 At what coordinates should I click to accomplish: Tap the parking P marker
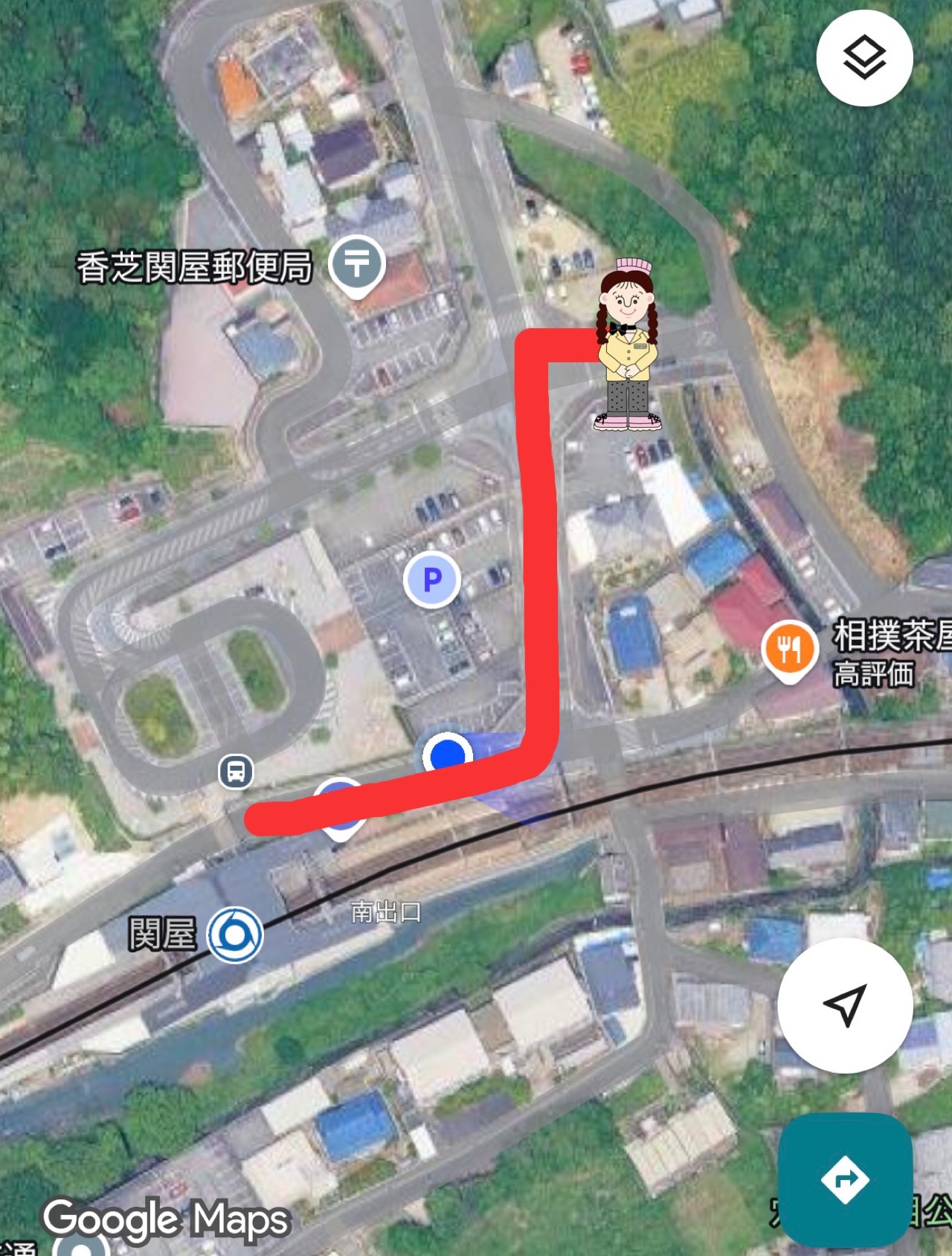coord(432,580)
